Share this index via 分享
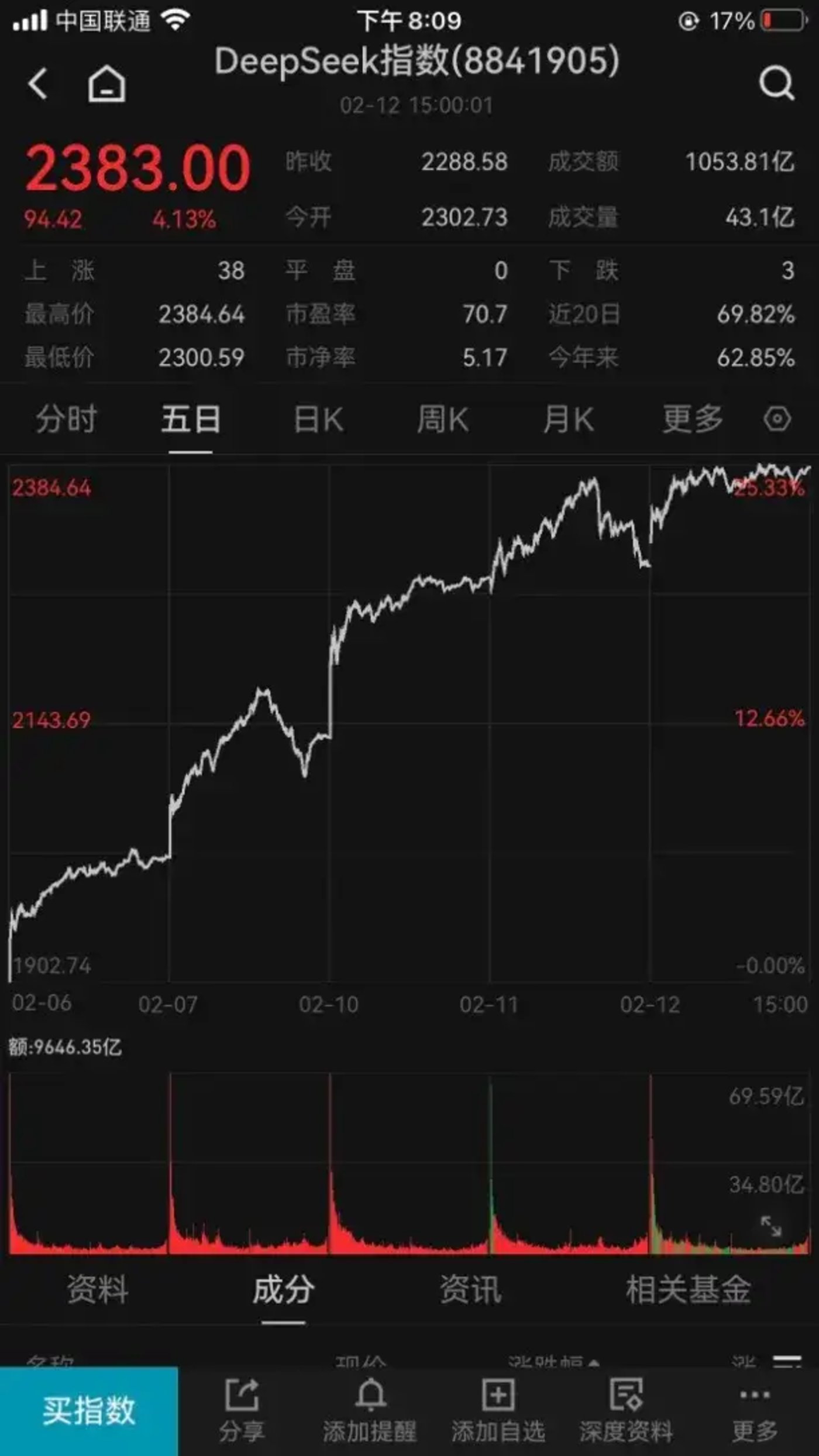The width and height of the screenshot is (819, 1456). 242,1410
